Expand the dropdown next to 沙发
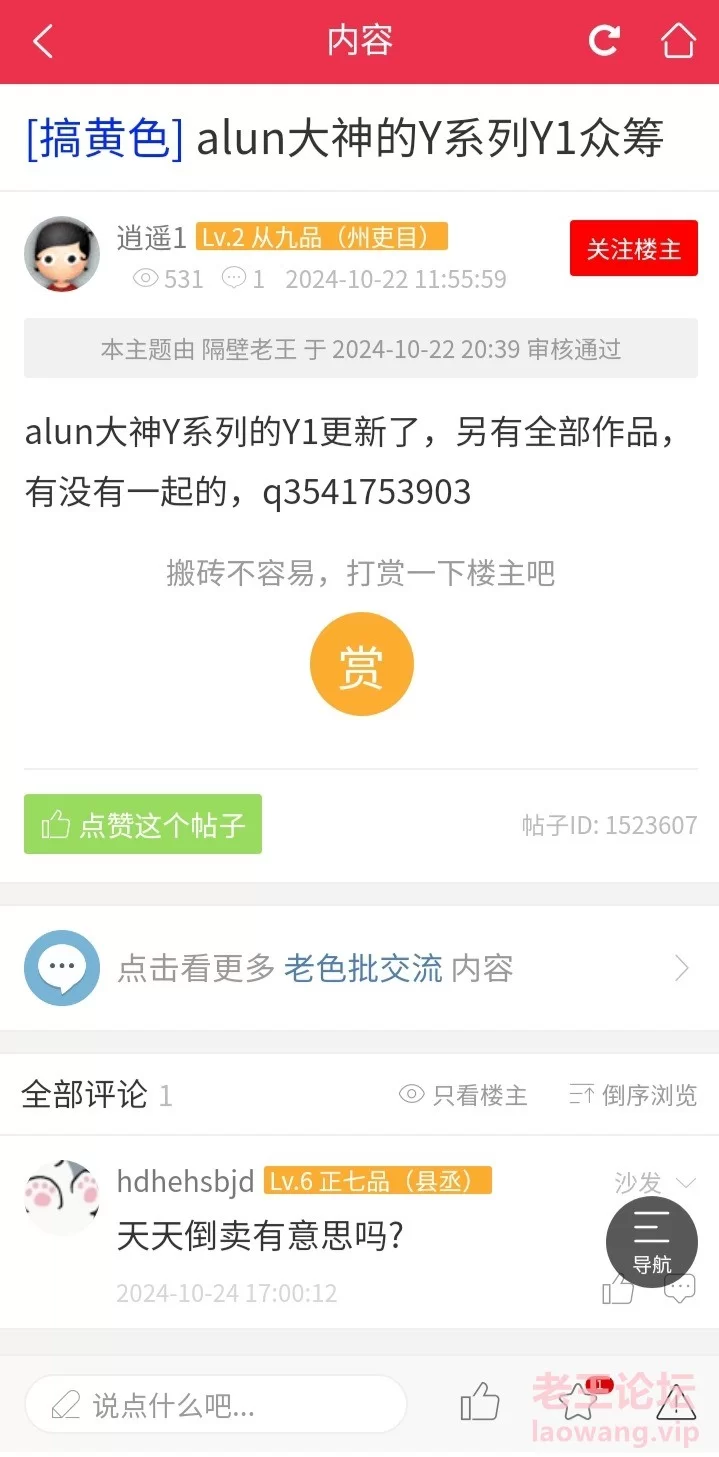Image resolution: width=719 pixels, height=1457 pixels. coord(685,1183)
